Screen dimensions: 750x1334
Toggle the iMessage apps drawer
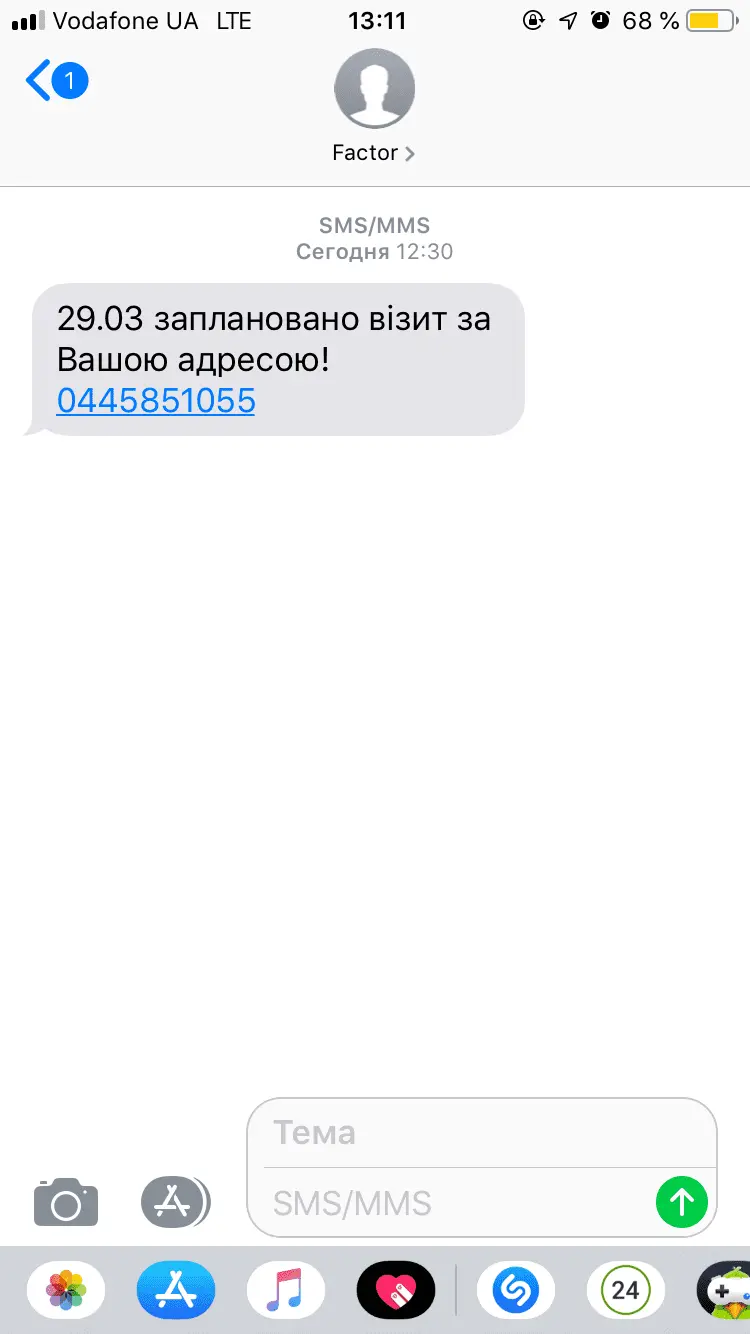(175, 1201)
